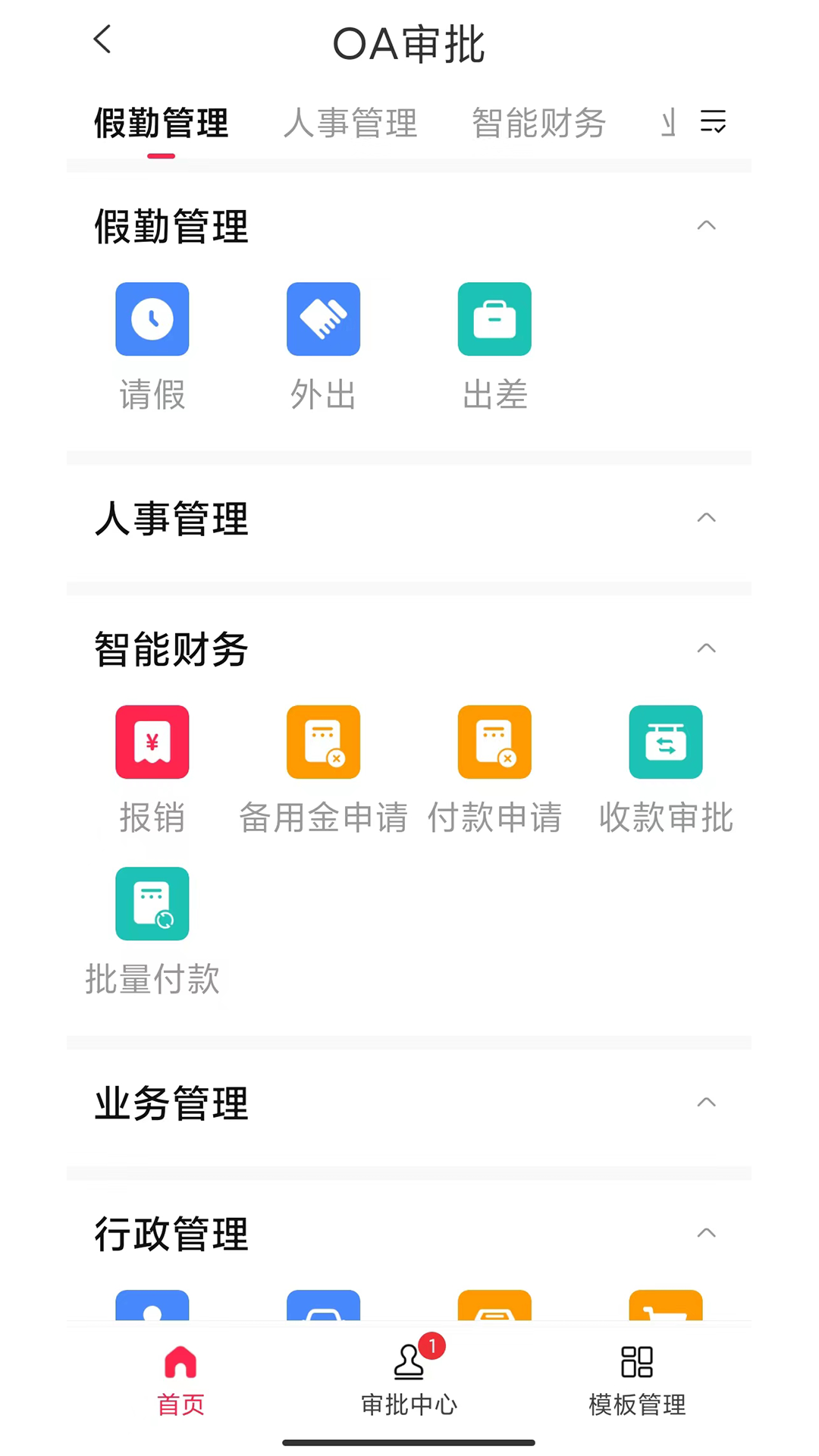This screenshot has height=1456, width=819.
Task: Open the 模板管理 template management icon
Action: (636, 1380)
